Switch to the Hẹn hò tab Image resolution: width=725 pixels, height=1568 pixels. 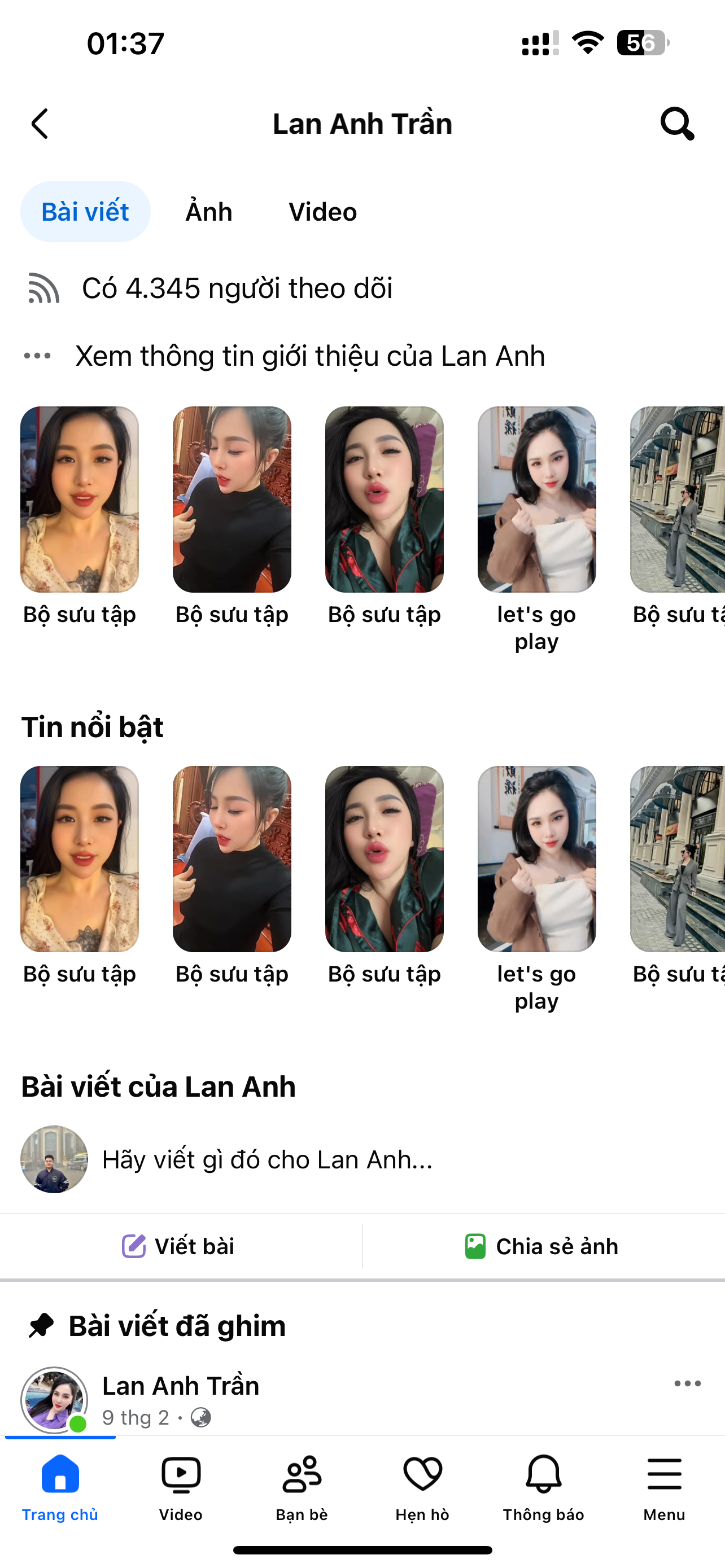[422, 1486]
